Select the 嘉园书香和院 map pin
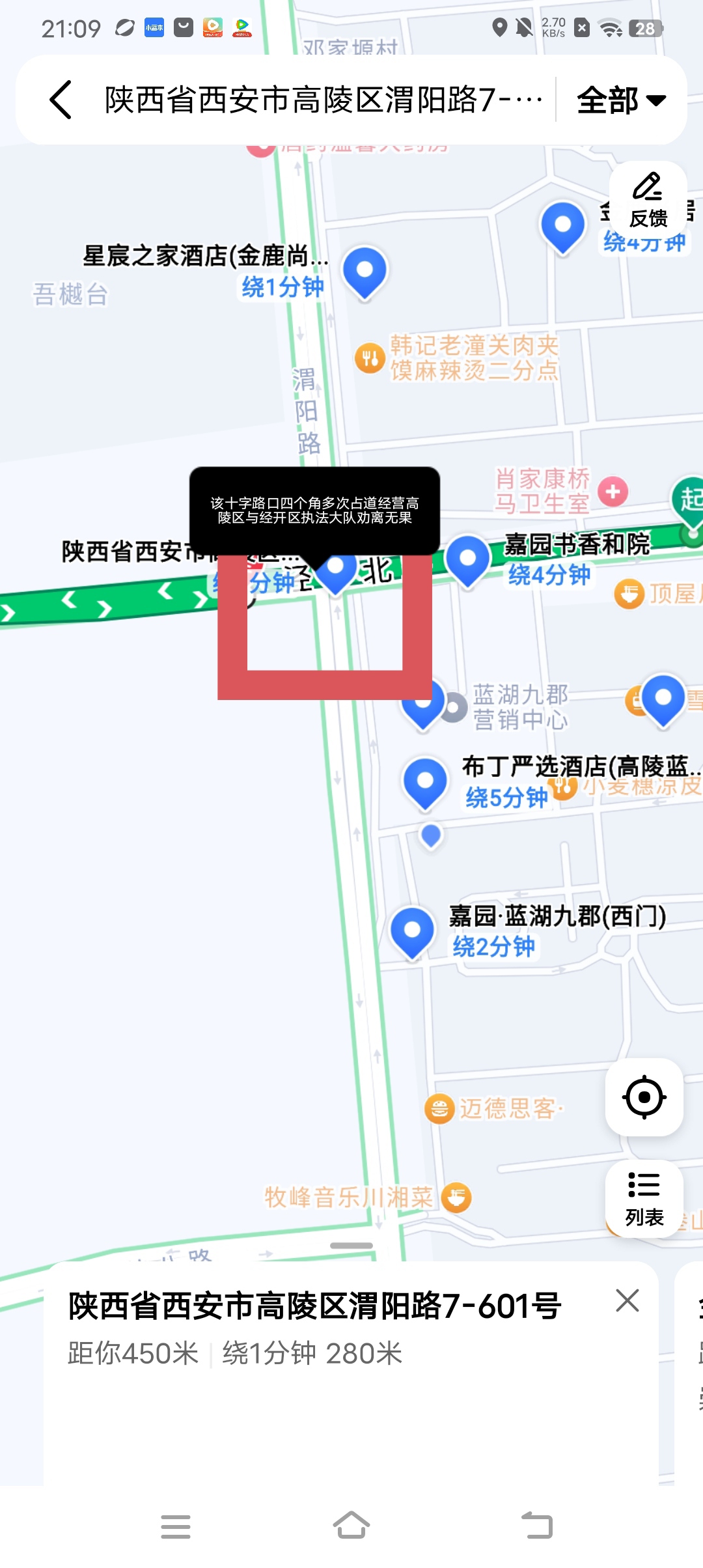This screenshot has width=703, height=1568. (467, 561)
